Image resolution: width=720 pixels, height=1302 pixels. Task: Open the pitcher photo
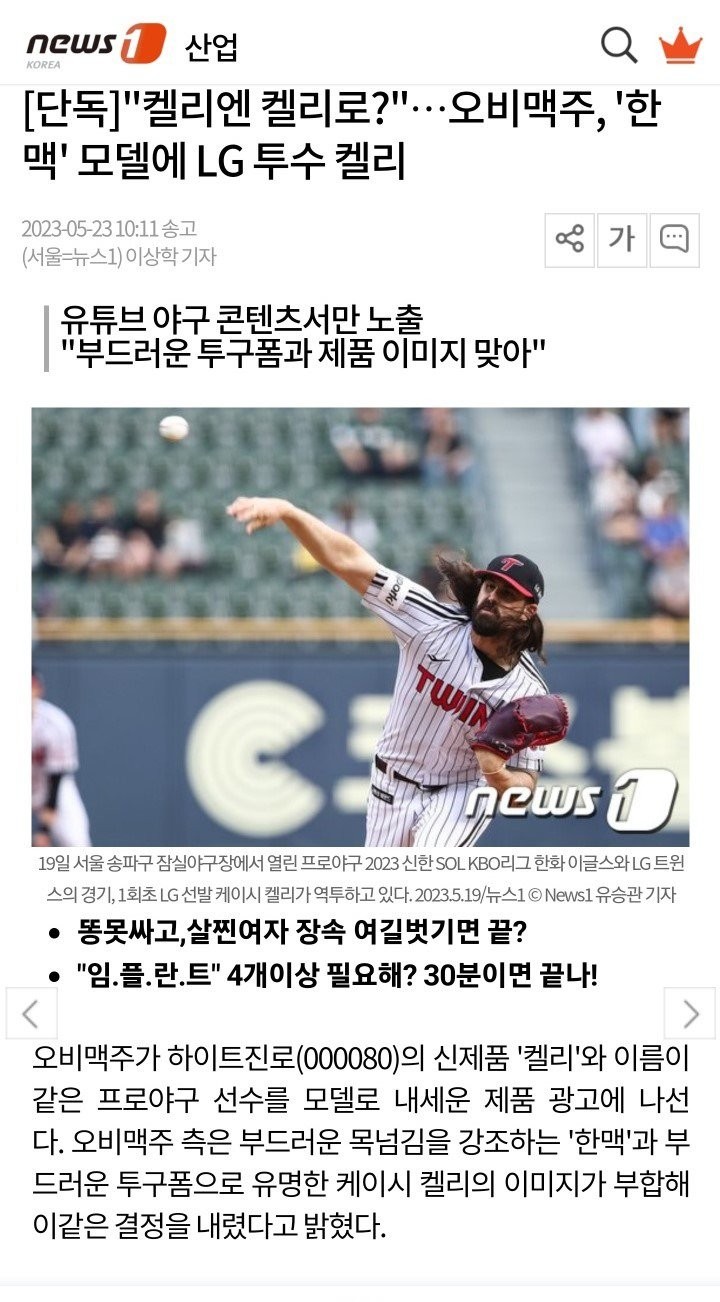tap(360, 627)
